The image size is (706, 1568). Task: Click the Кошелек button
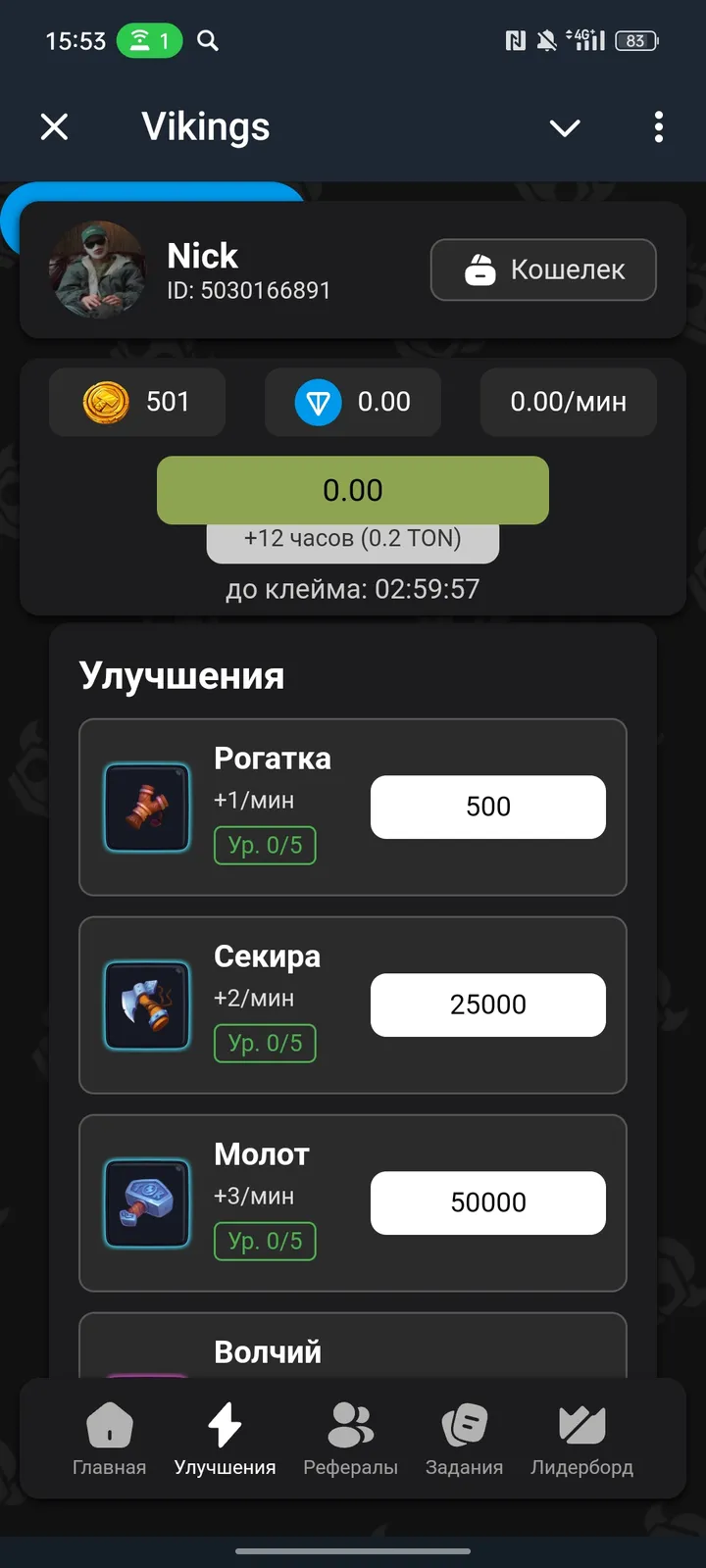(x=543, y=270)
